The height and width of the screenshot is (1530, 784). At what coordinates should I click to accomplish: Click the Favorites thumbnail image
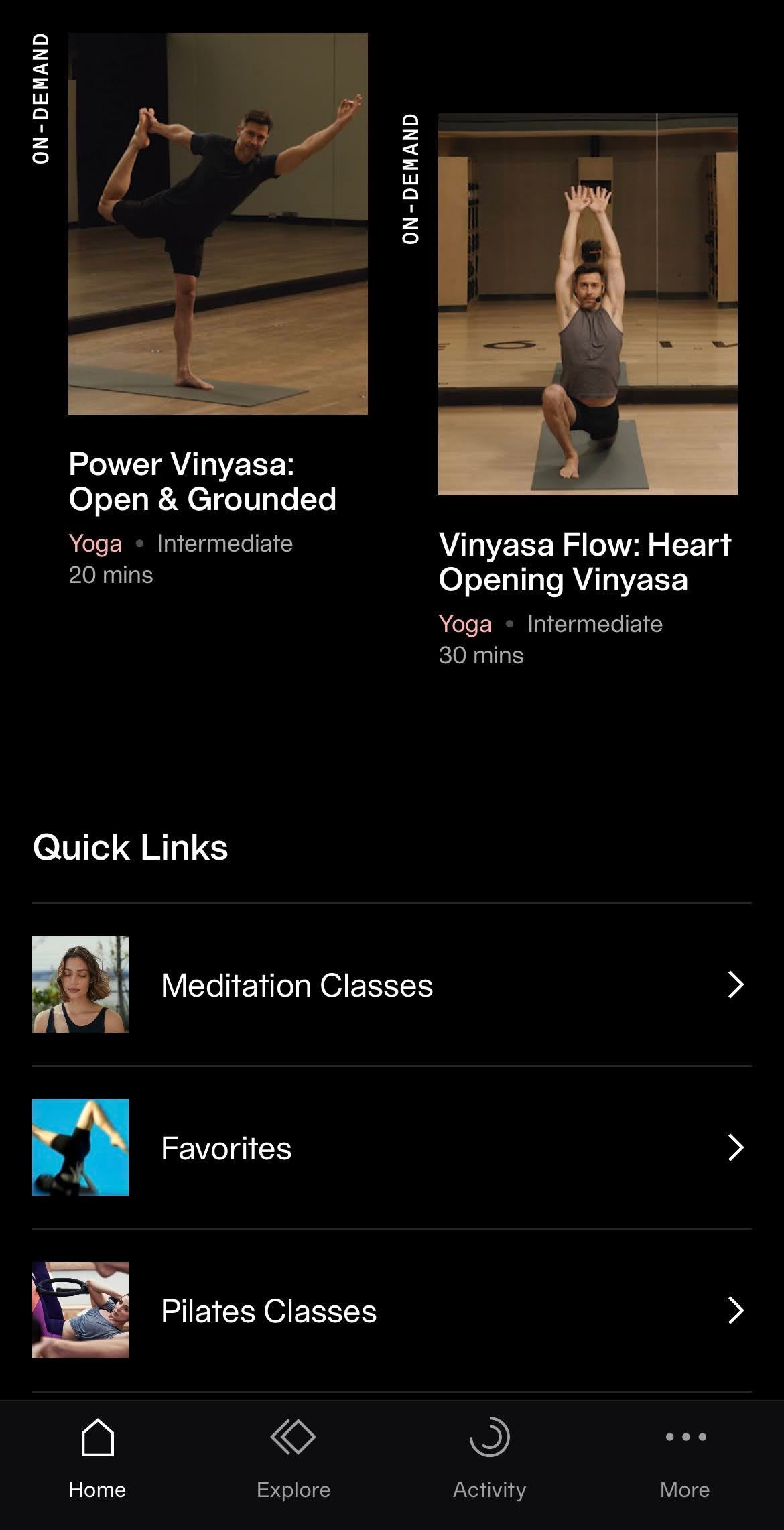[80, 1149]
